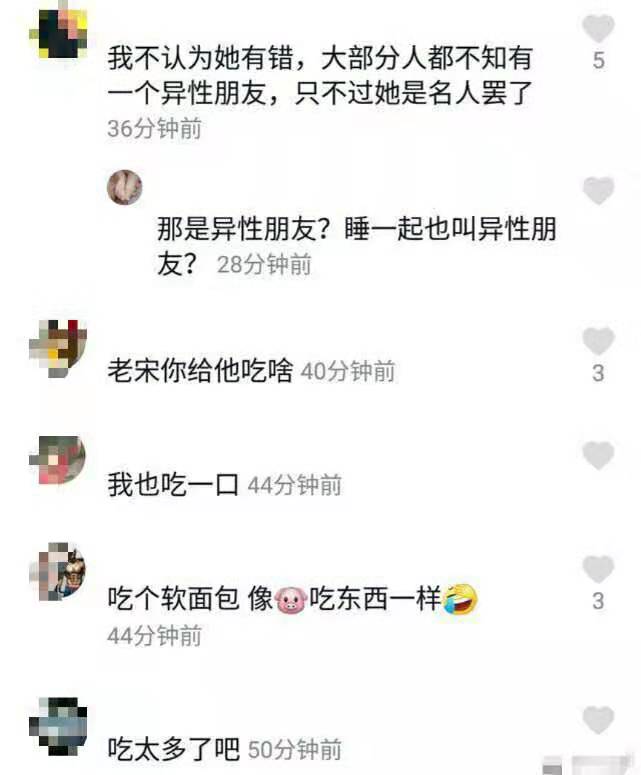Open avatar of the 那是异性朋友 replier
Viewport: 641px width, 775px height.
[124, 188]
